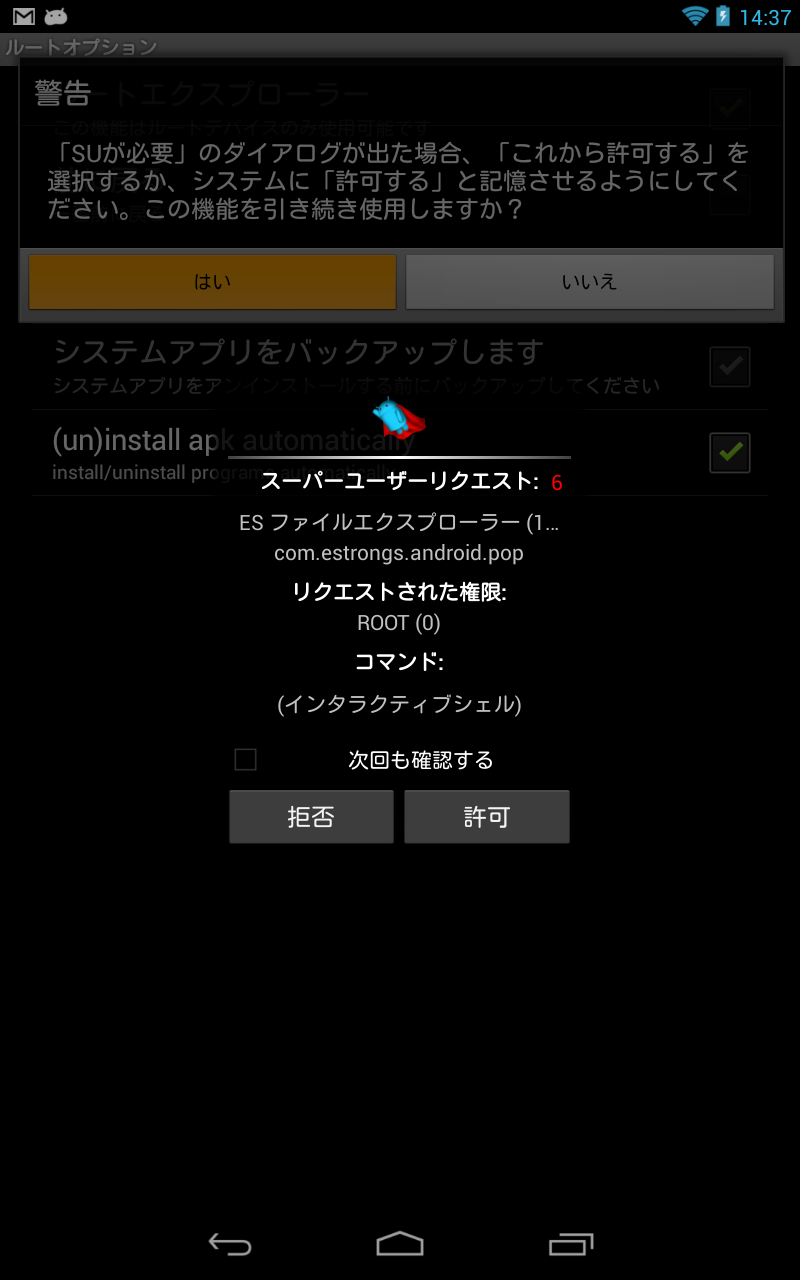The height and width of the screenshot is (1280, 800).
Task: Tap はい in the warning dialog
Action: tap(212, 282)
